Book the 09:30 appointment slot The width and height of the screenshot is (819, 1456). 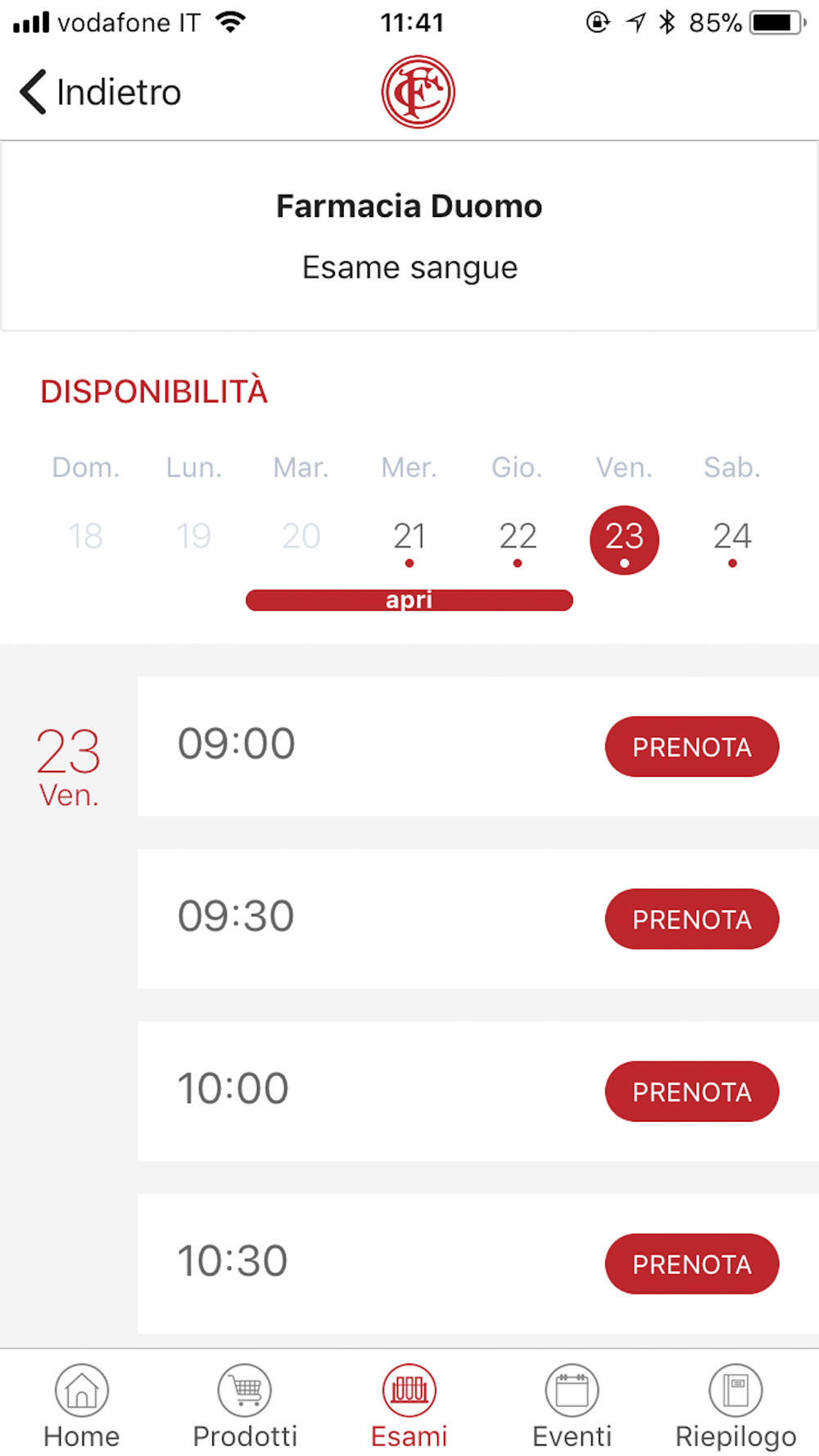click(x=692, y=919)
